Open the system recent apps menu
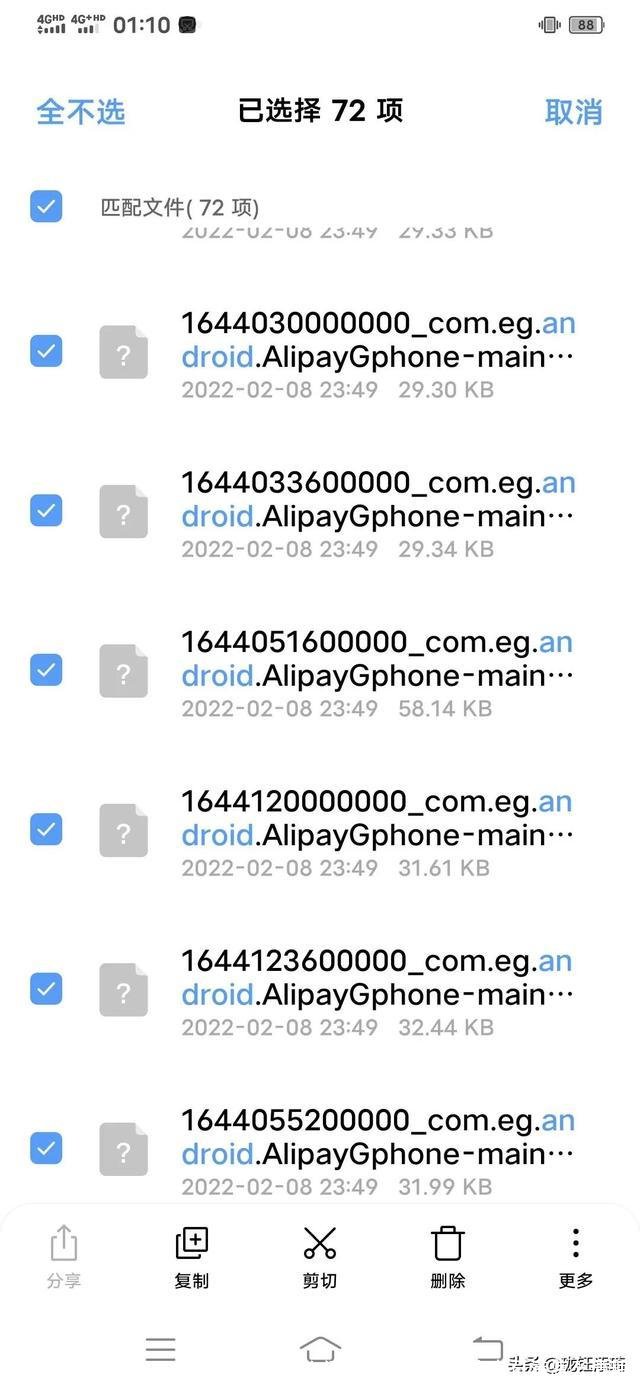 pos(160,1350)
